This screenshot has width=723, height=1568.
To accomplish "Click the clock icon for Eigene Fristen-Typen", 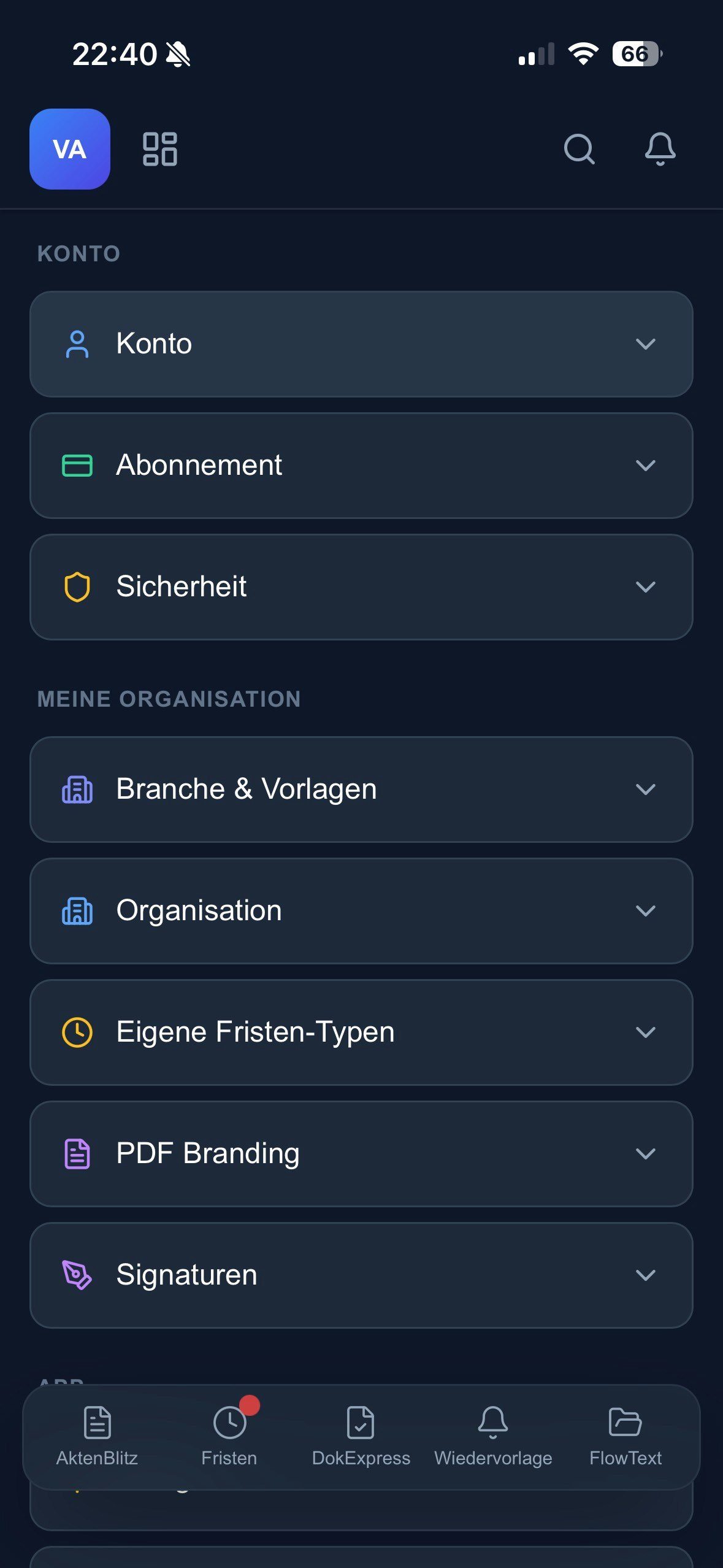I will 77,1032.
